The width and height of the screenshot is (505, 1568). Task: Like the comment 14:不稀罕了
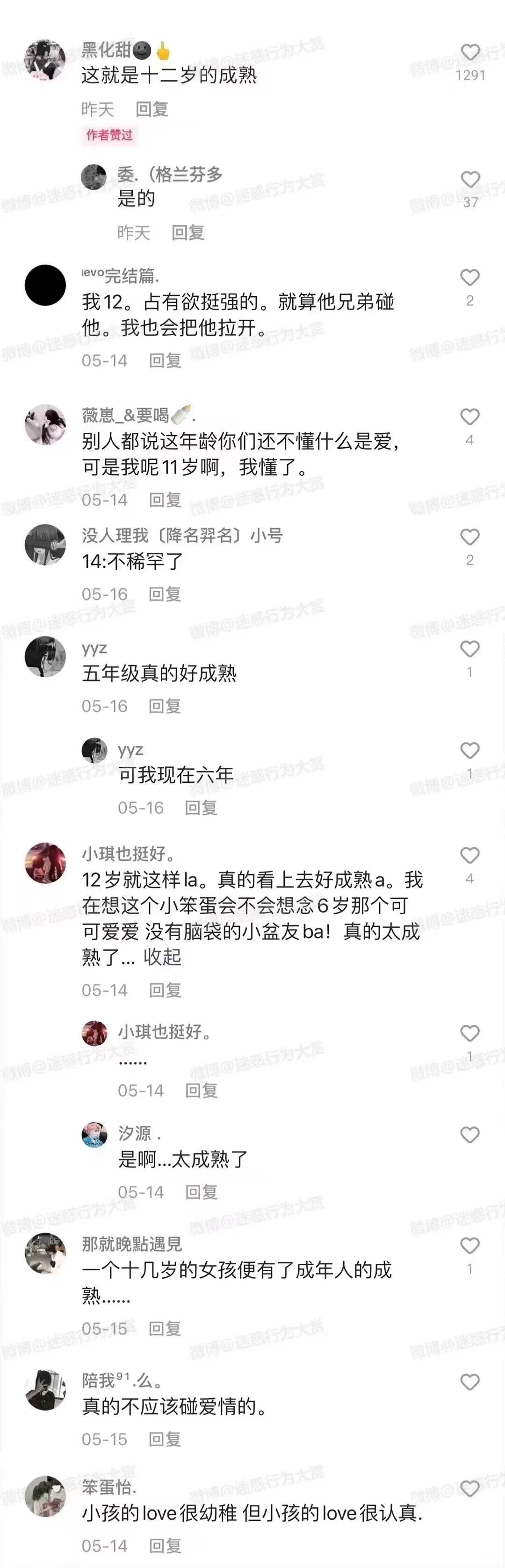[469, 537]
